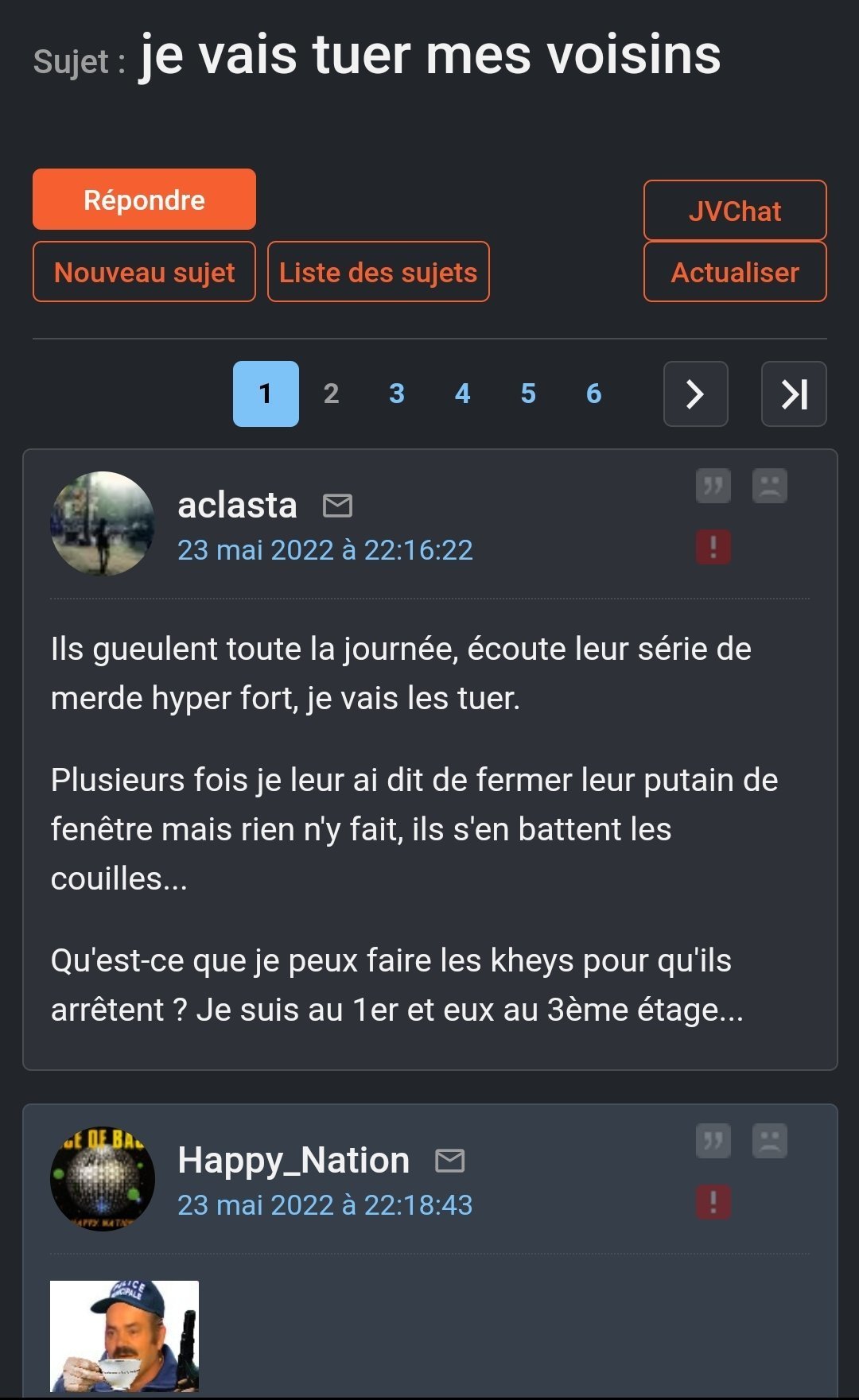
Task: Send a private message to aclasta
Action: pos(337,506)
